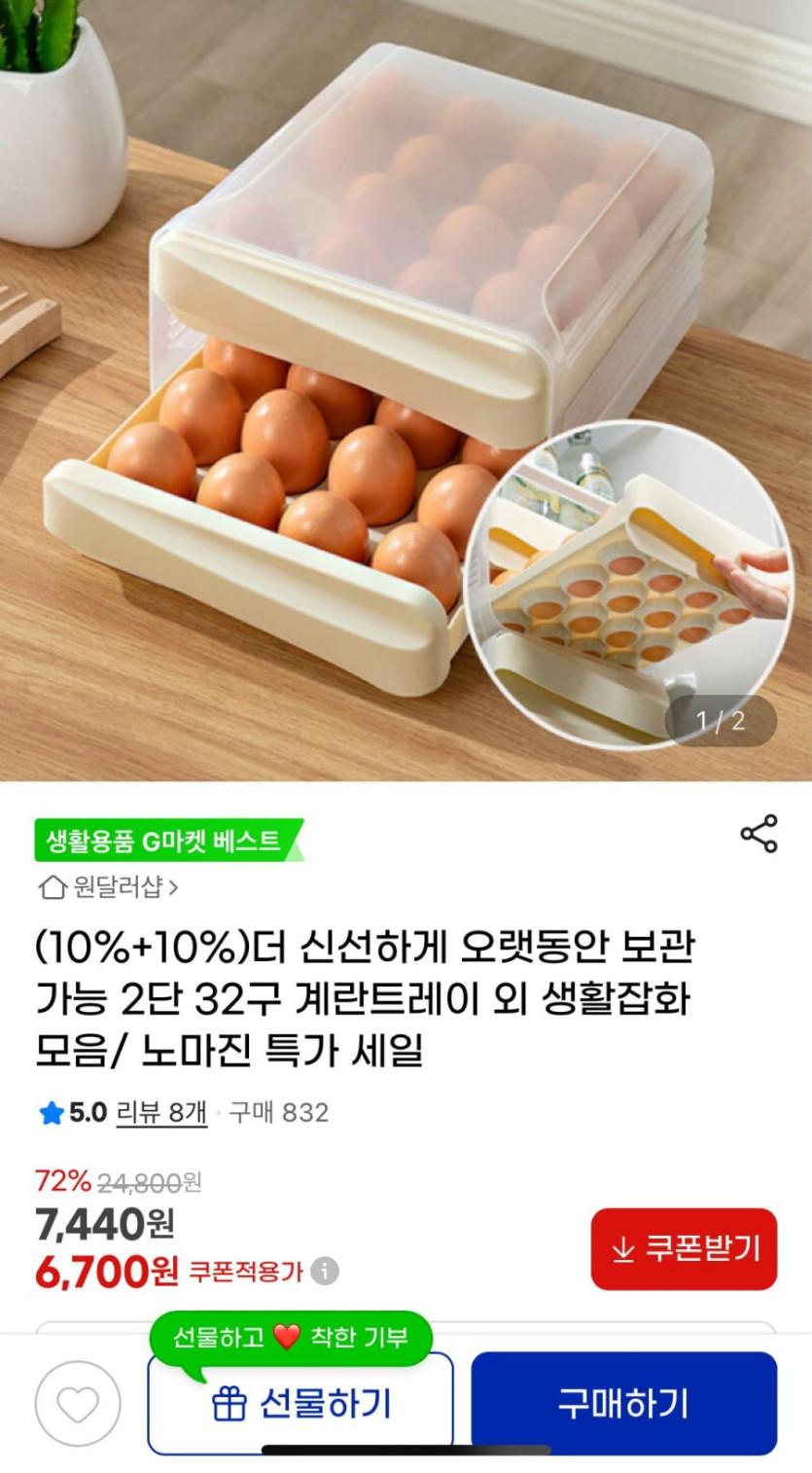The height and width of the screenshot is (1473, 812).
Task: Open the 리뷰 8개 reviews link
Action: [161, 1112]
